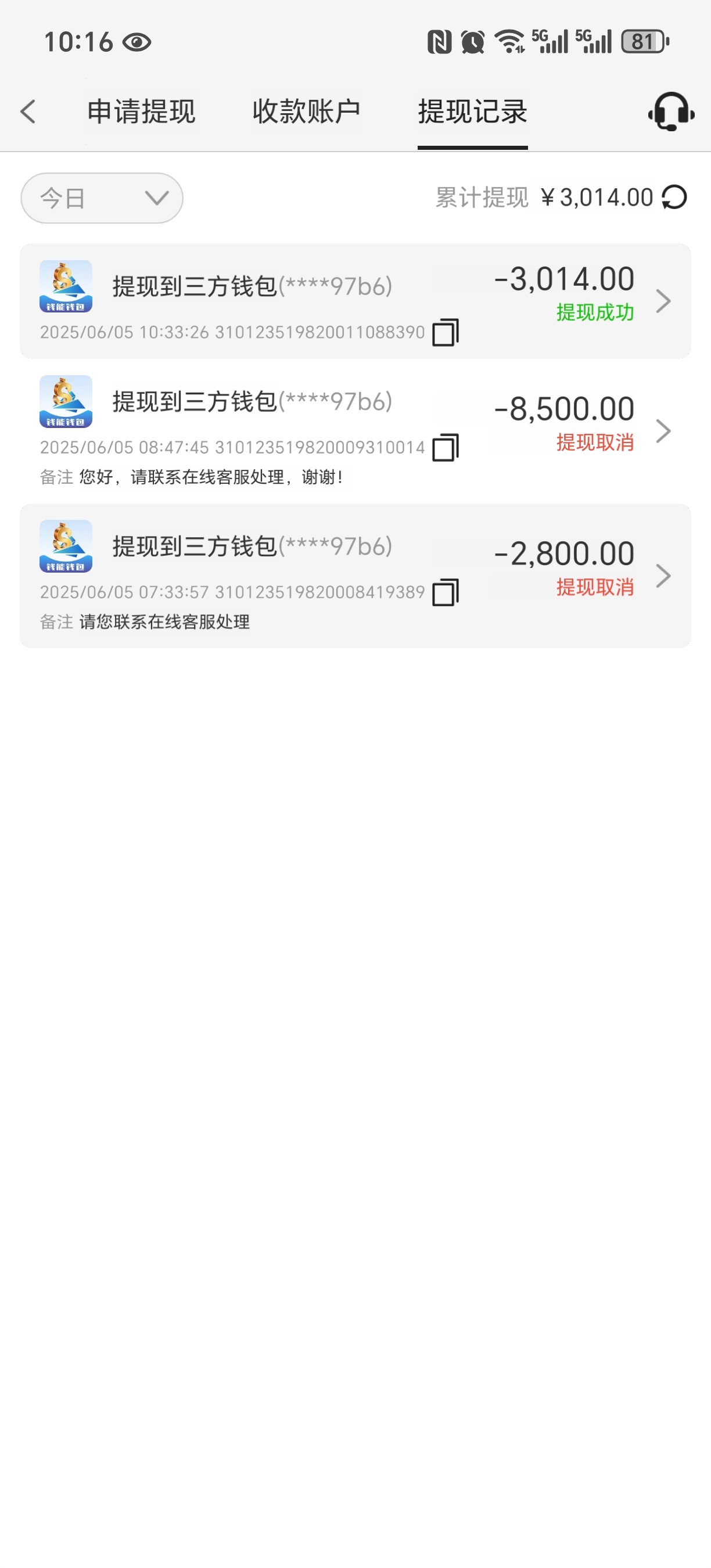Contact customer service via headset icon
711x1568 pixels.
click(671, 112)
